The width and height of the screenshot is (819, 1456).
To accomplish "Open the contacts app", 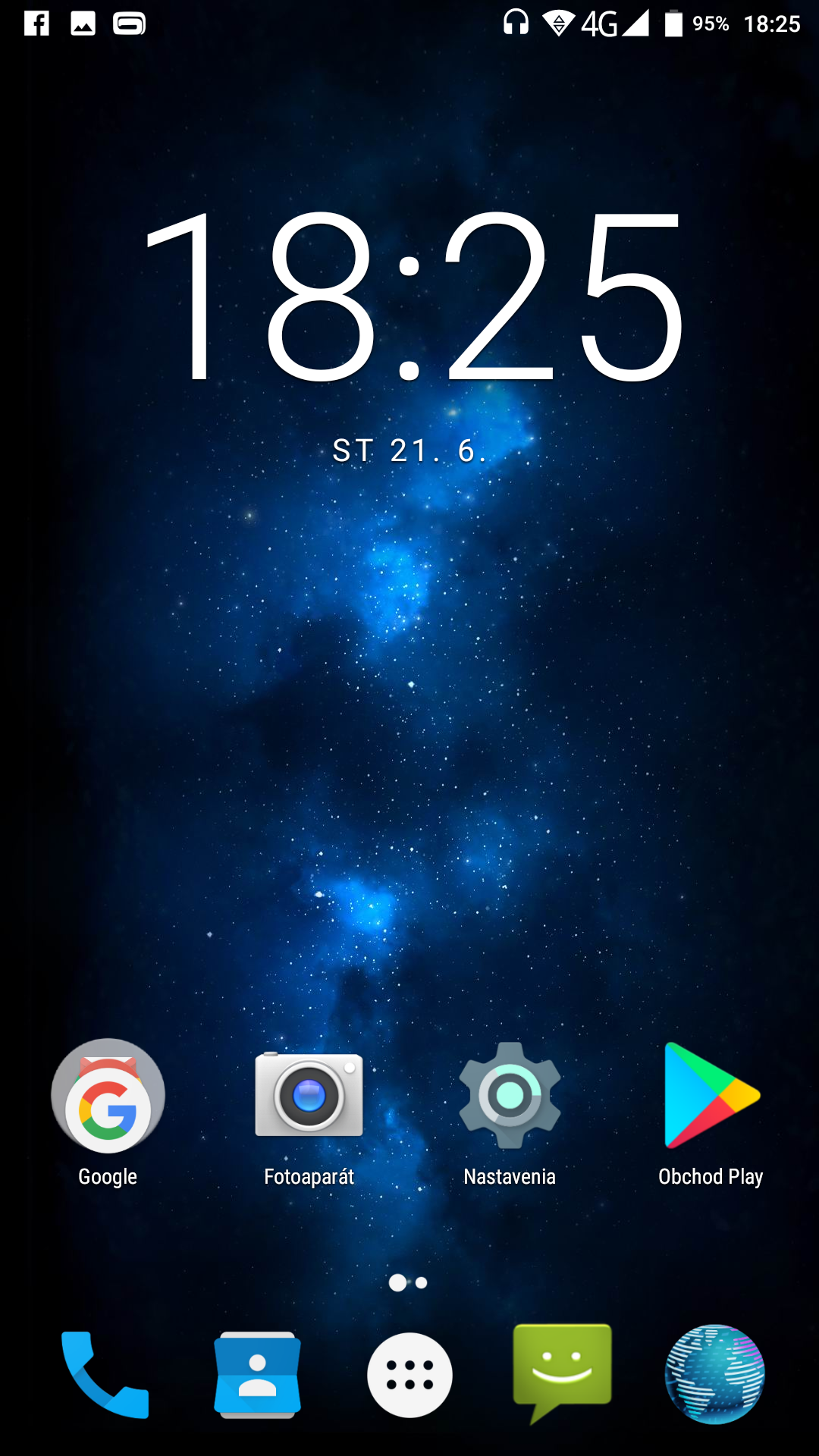I will [258, 1375].
